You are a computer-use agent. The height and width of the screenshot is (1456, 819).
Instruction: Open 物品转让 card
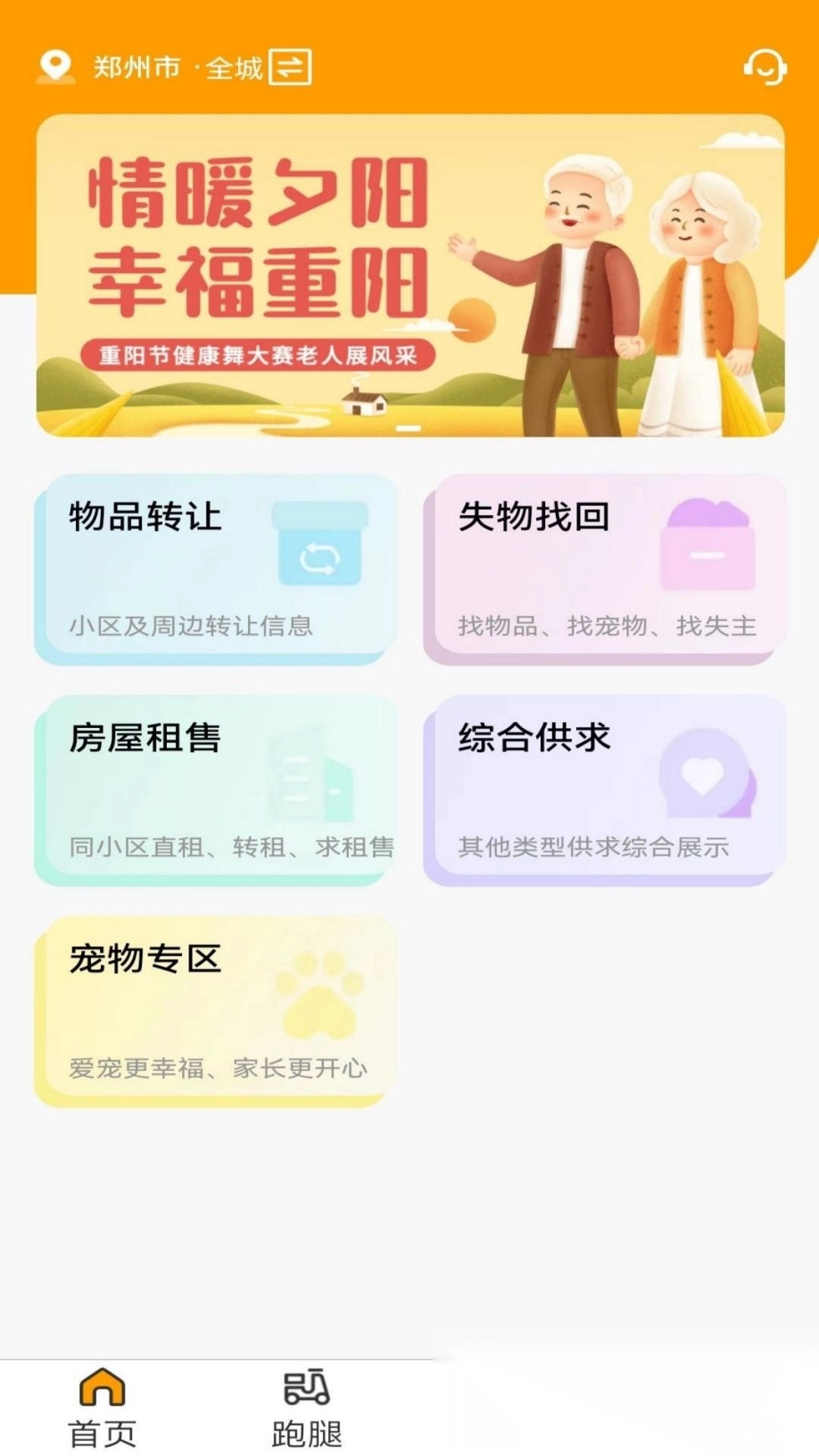216,569
